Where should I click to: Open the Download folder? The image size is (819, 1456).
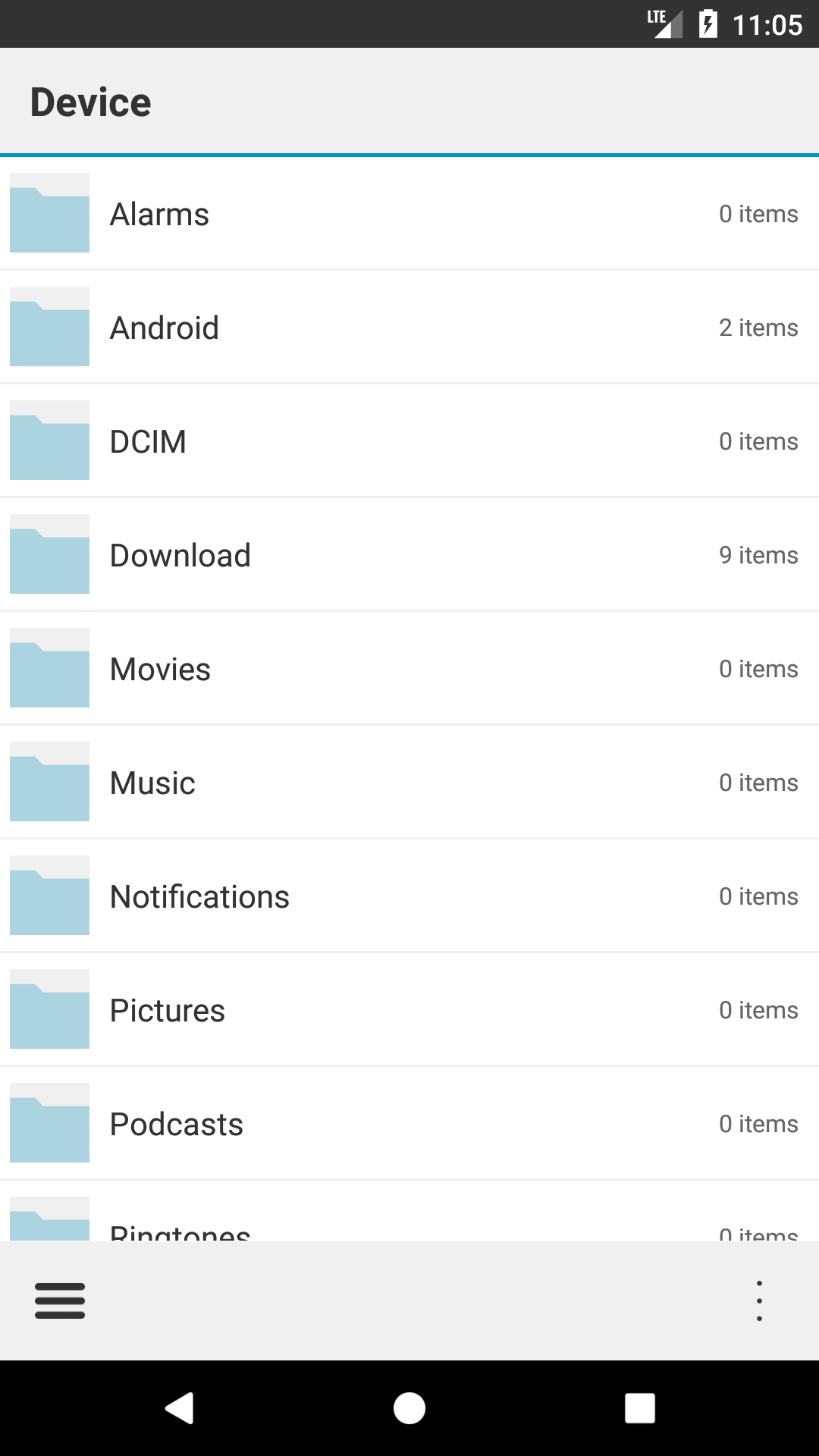[409, 554]
